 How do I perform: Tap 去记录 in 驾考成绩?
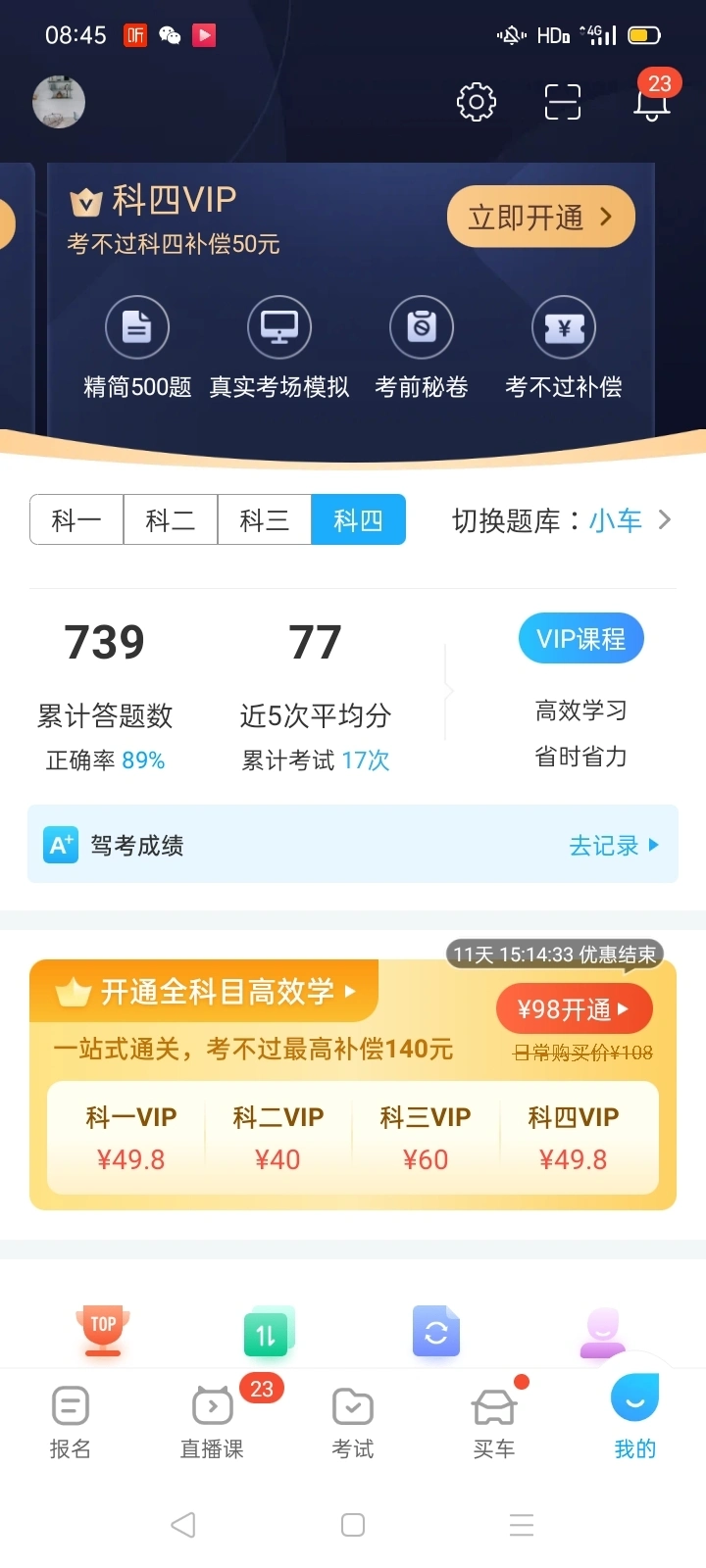point(614,845)
